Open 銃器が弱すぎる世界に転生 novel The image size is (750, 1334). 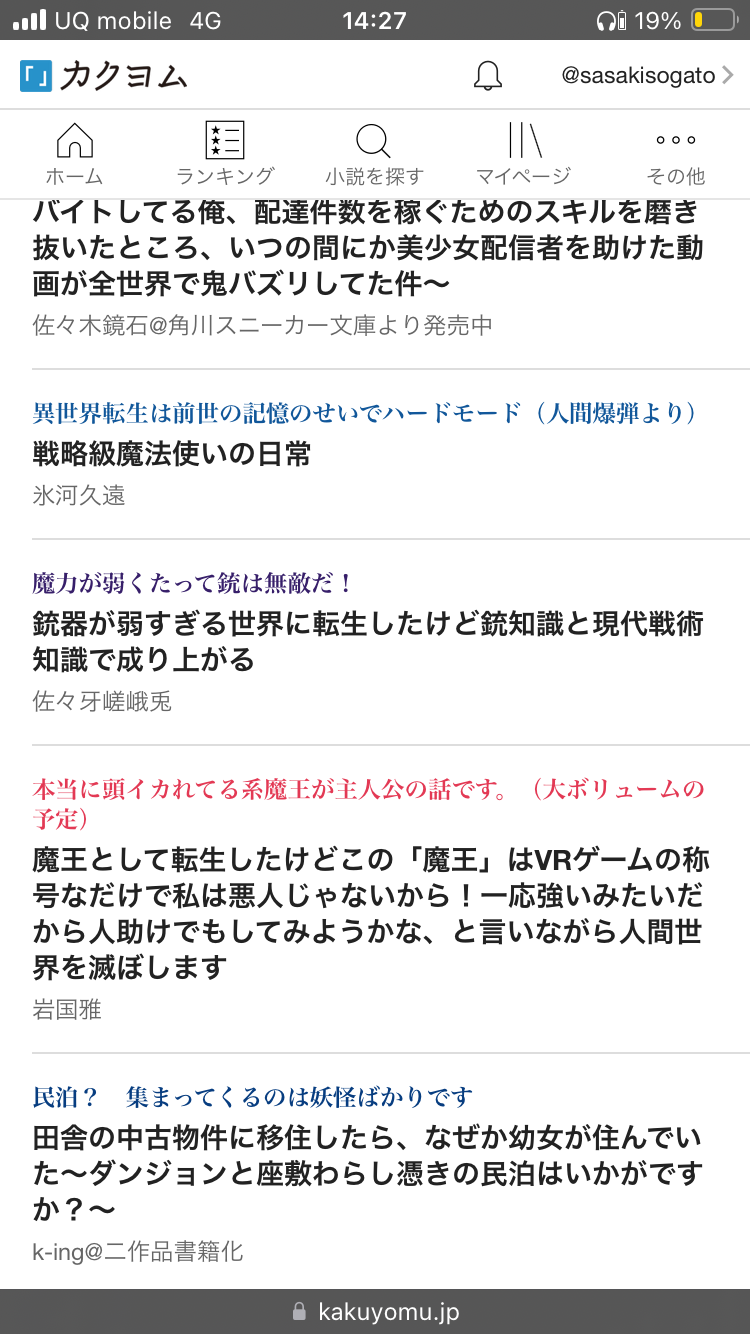click(368, 641)
